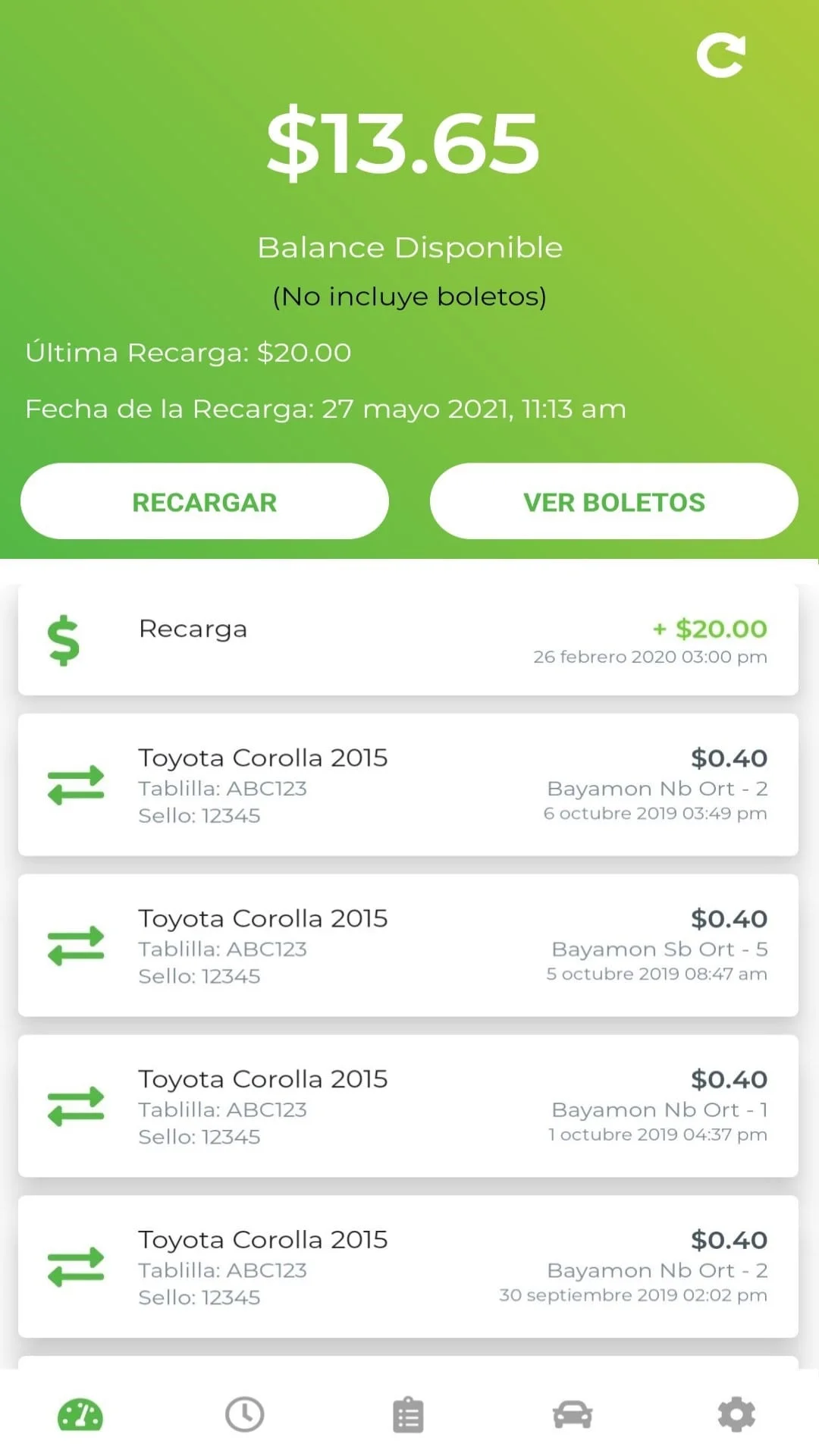This screenshot has height=1456, width=819.
Task: Tap the 30 septiembre 2019 toll transaction
Action: pos(409,1267)
